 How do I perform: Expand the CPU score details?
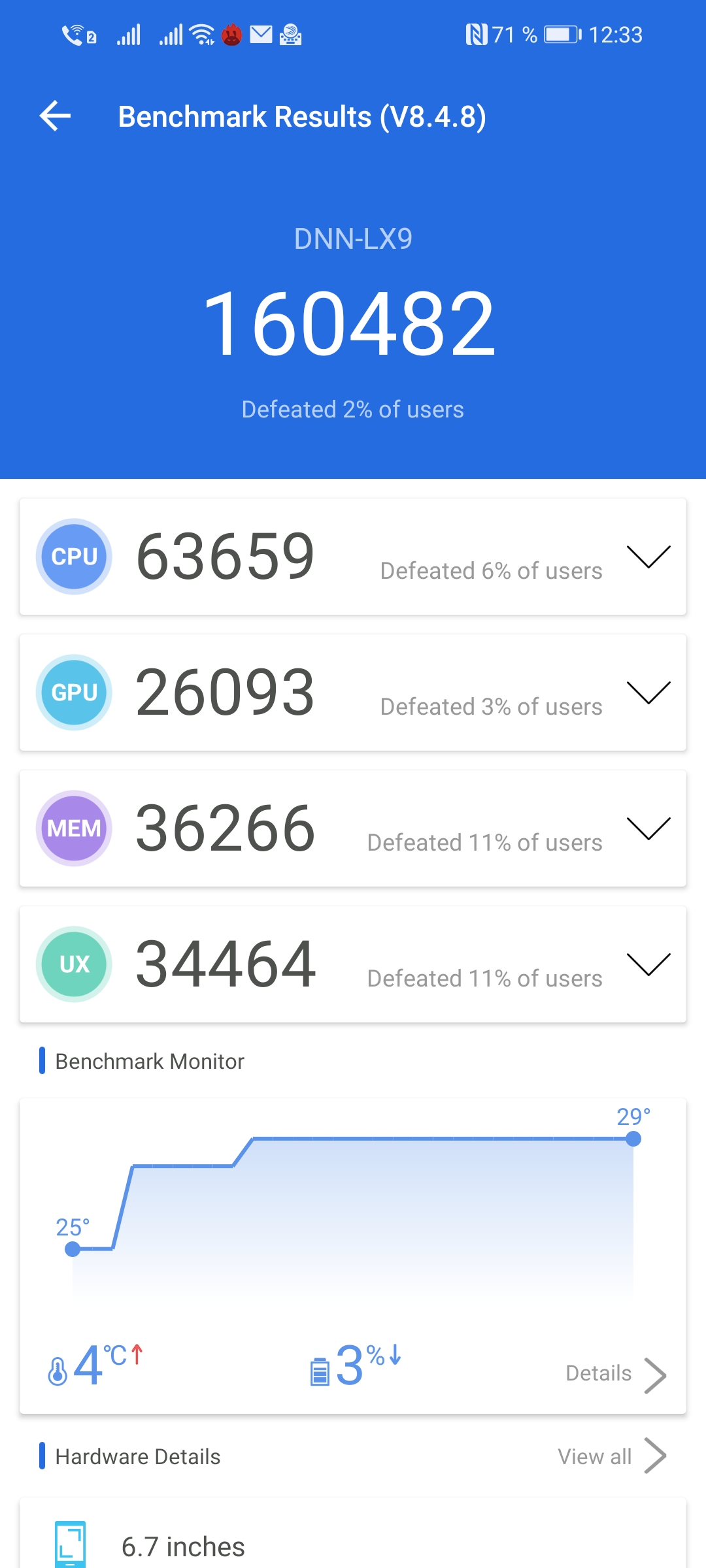tap(648, 557)
